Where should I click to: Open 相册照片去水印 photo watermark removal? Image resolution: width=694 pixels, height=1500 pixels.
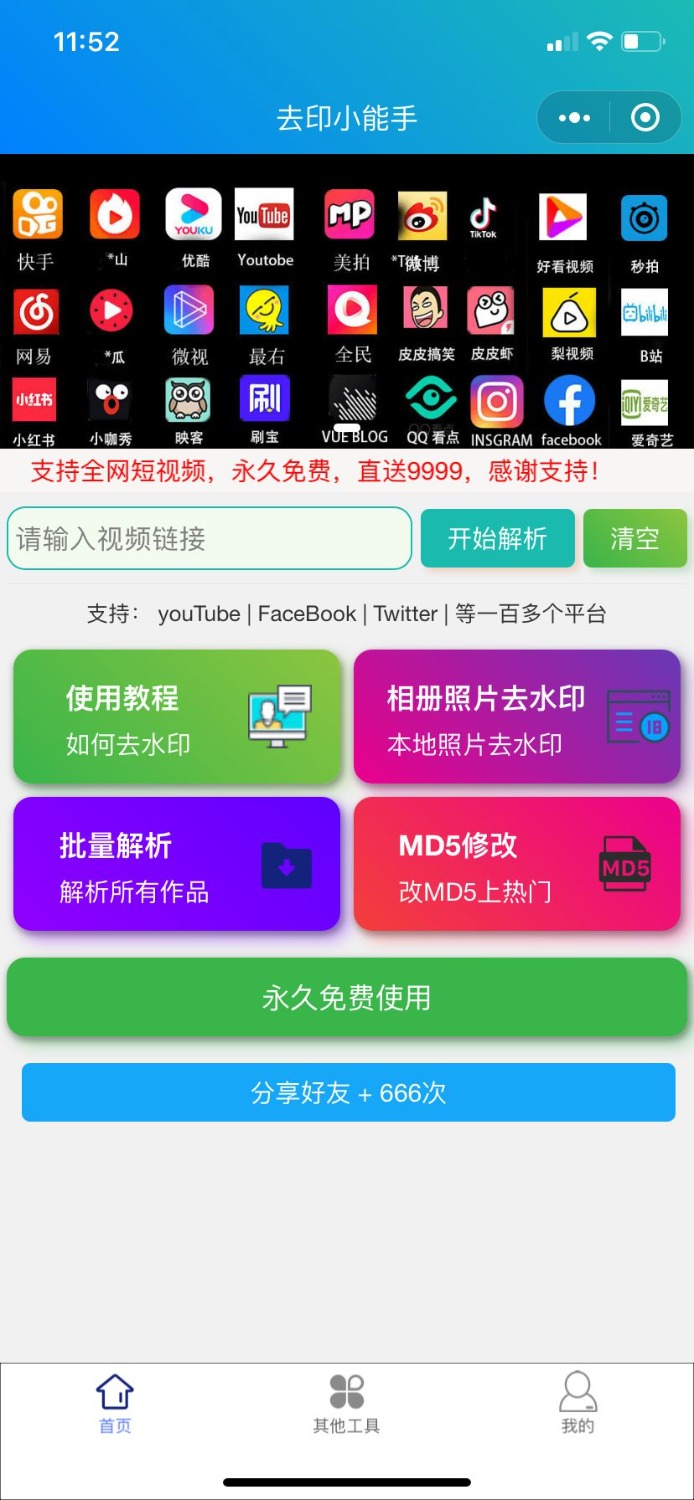pyautogui.click(x=517, y=716)
